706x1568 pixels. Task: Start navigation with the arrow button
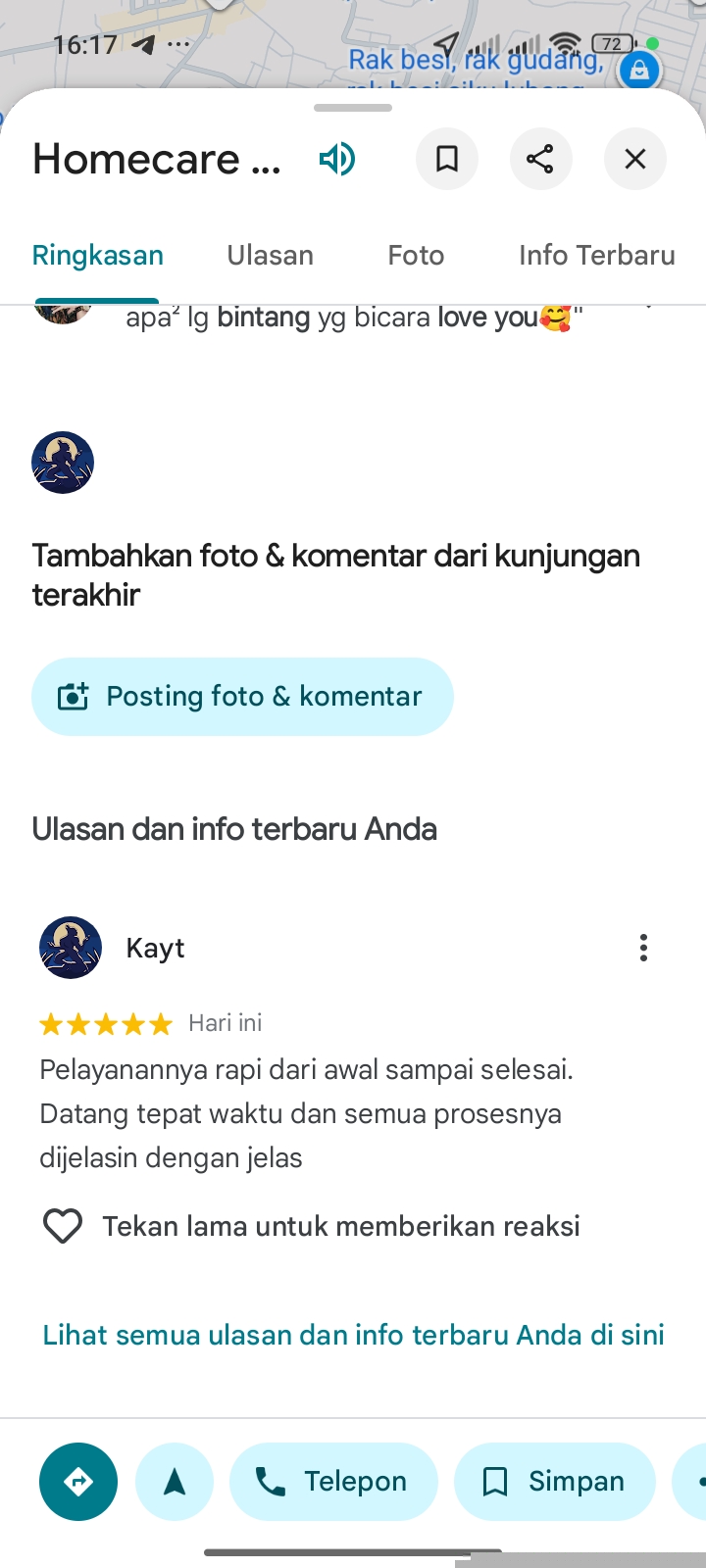click(175, 1482)
